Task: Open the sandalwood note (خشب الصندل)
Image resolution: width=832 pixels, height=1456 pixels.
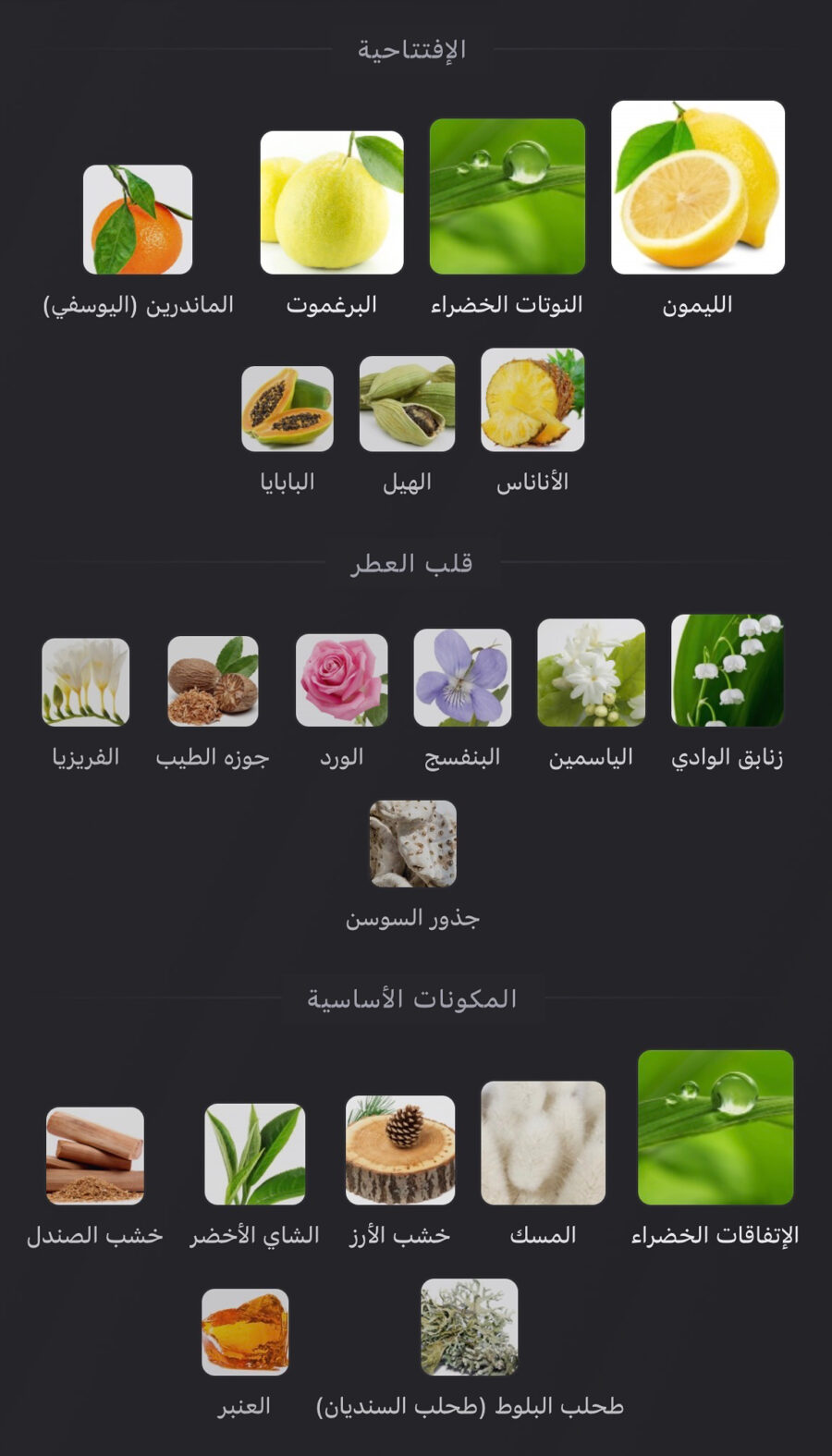Action: (x=95, y=1156)
